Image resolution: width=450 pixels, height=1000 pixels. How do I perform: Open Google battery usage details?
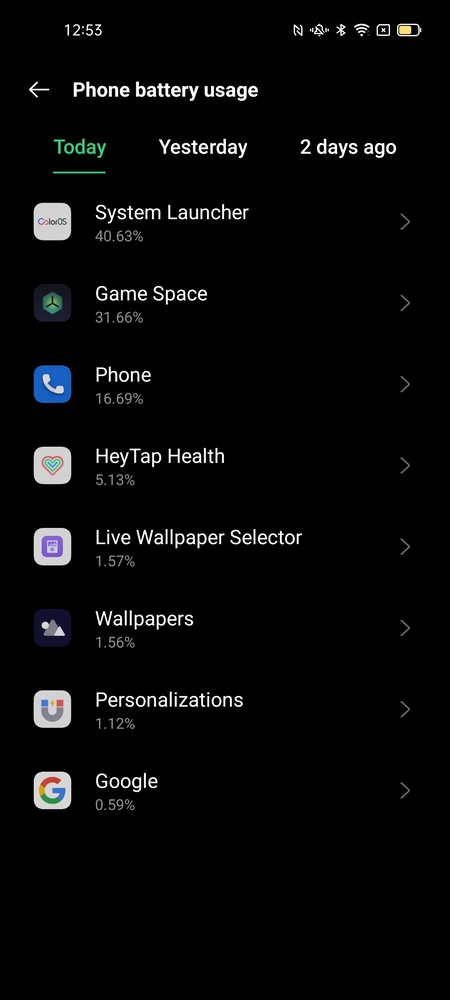pos(225,790)
